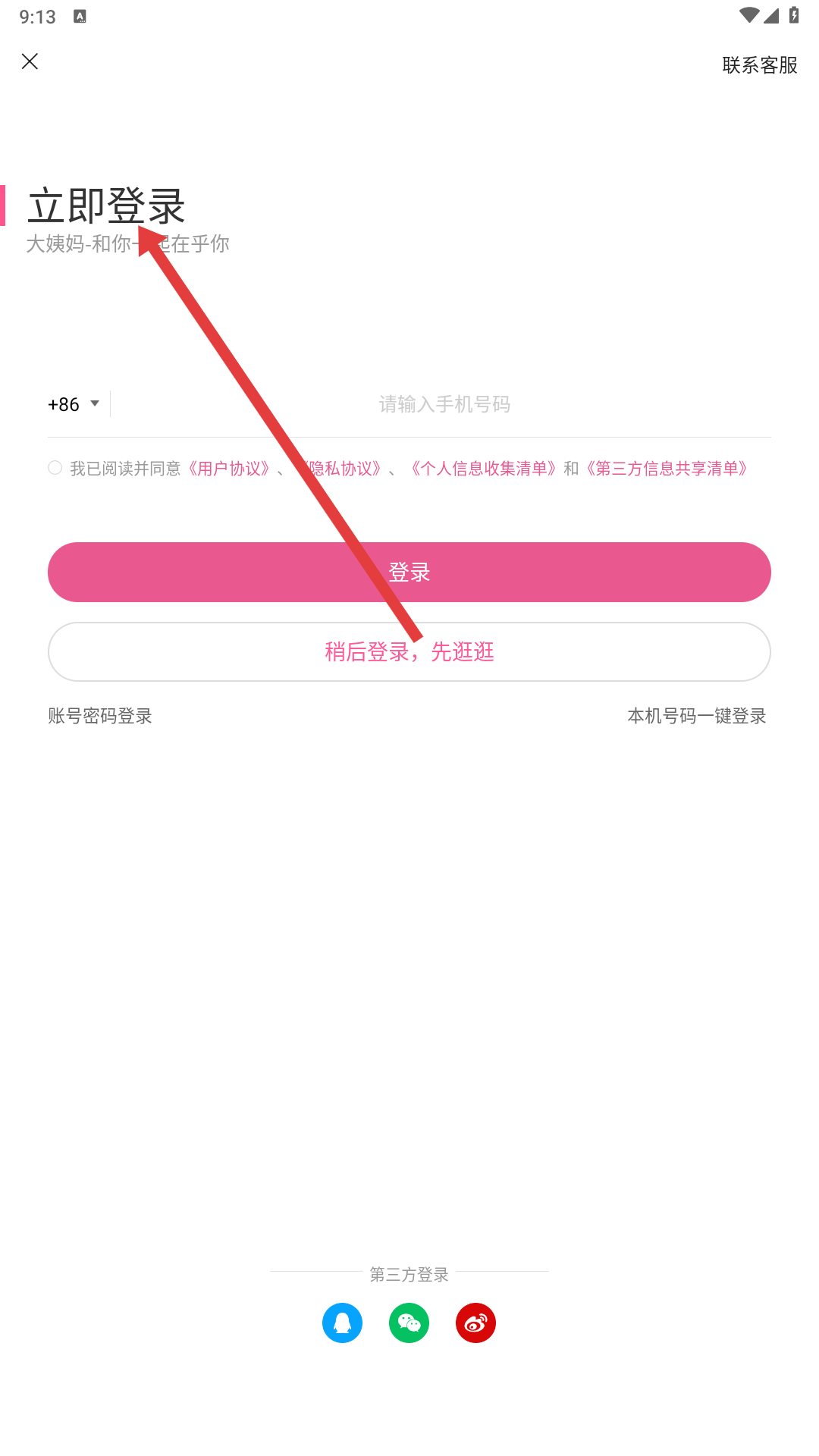819x1456 pixels.
Task: Close the login screen
Action: pos(30,61)
